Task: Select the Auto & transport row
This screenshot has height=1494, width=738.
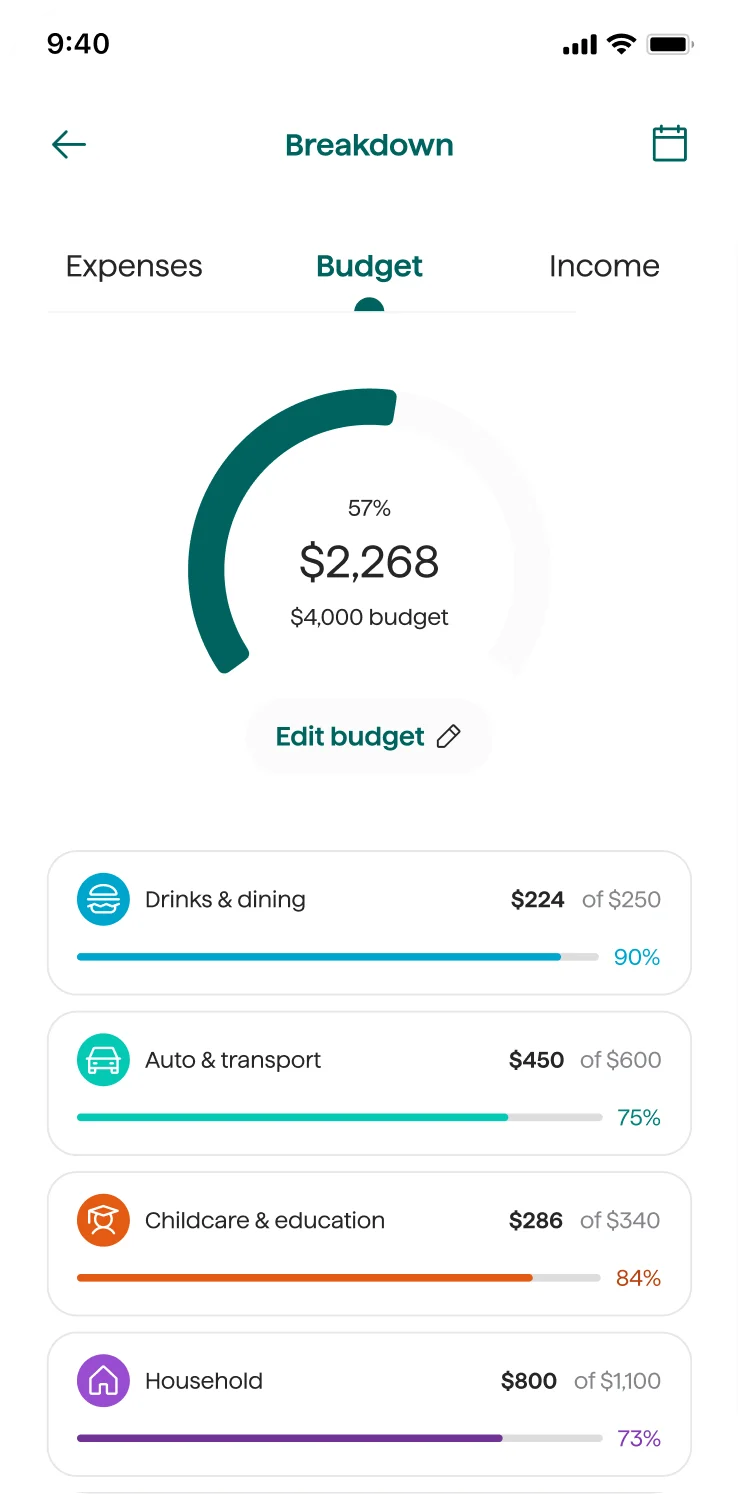Action: tap(369, 1083)
